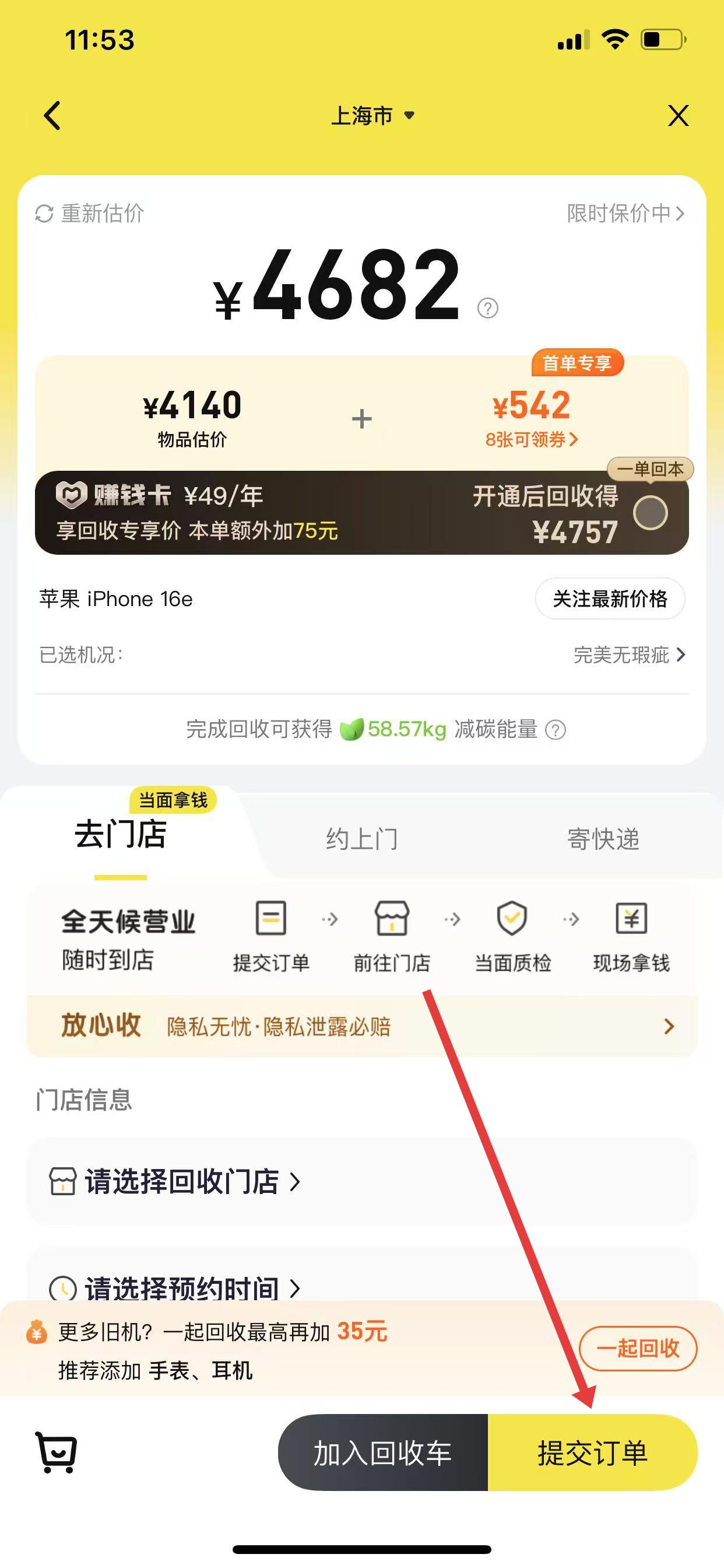Submit the order with 提交订单
The width and height of the screenshot is (724, 1568).
(x=592, y=1452)
